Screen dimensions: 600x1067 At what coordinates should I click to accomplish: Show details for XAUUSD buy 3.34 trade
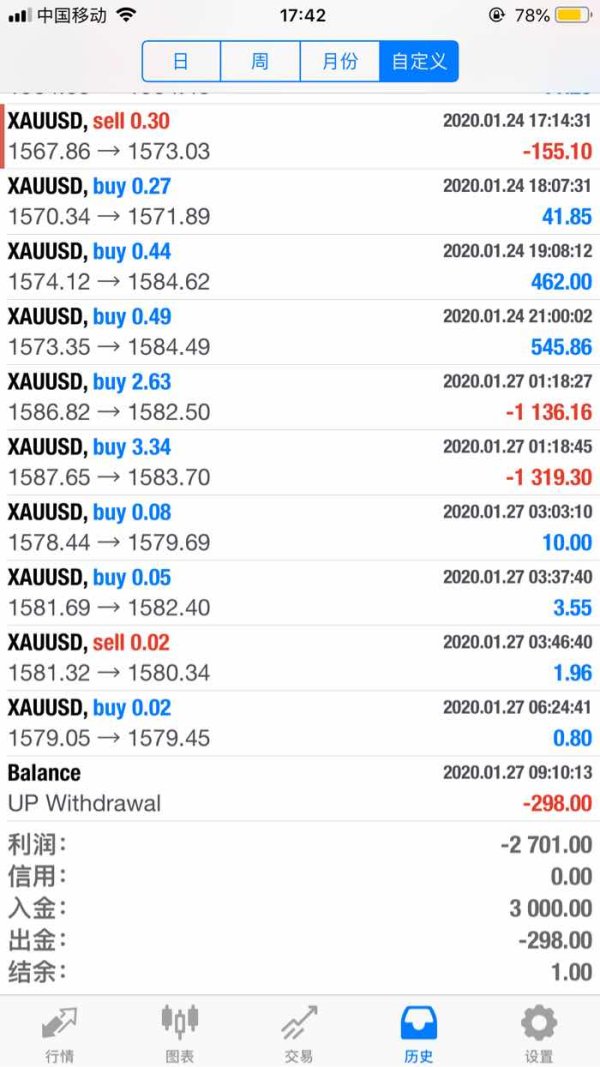pos(300,461)
